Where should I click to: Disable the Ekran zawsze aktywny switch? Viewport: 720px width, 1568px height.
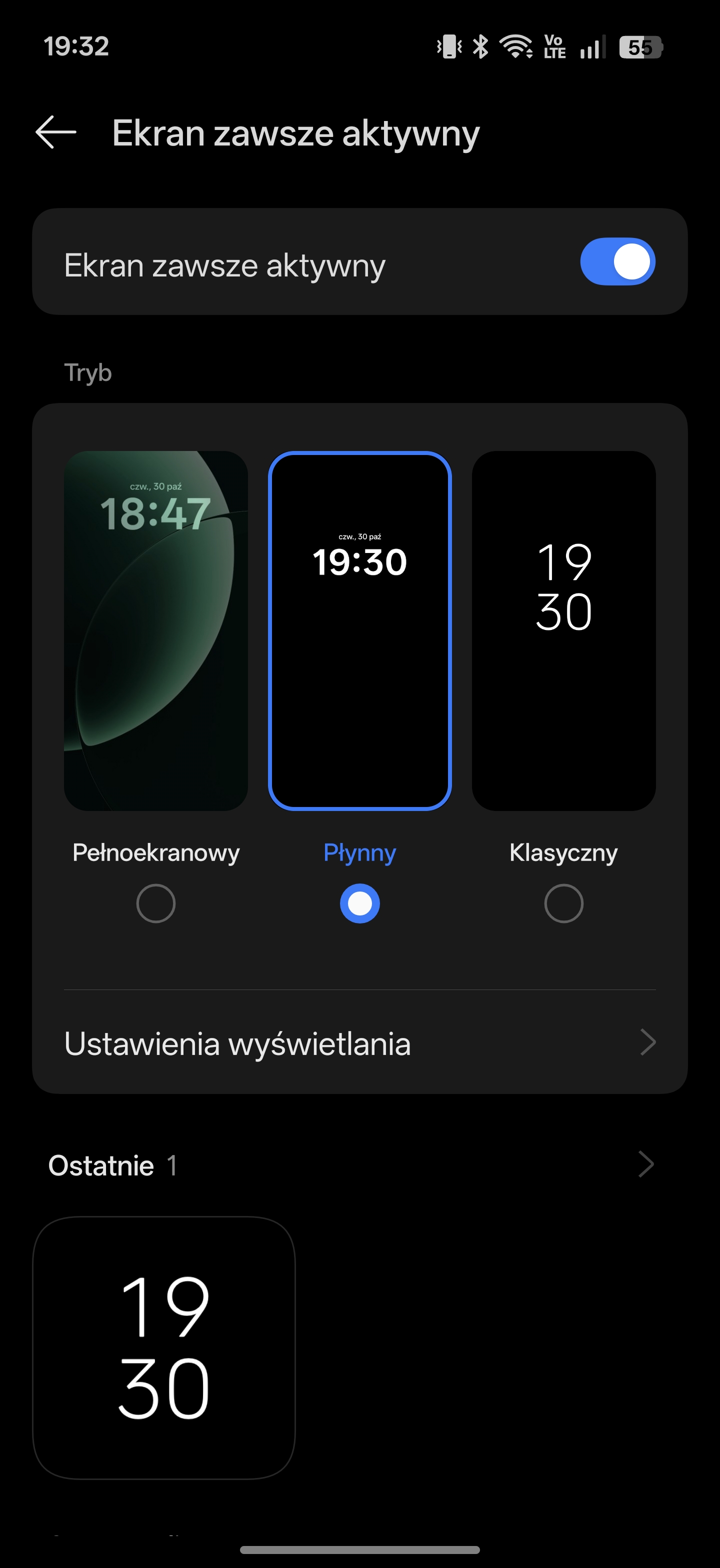(617, 261)
